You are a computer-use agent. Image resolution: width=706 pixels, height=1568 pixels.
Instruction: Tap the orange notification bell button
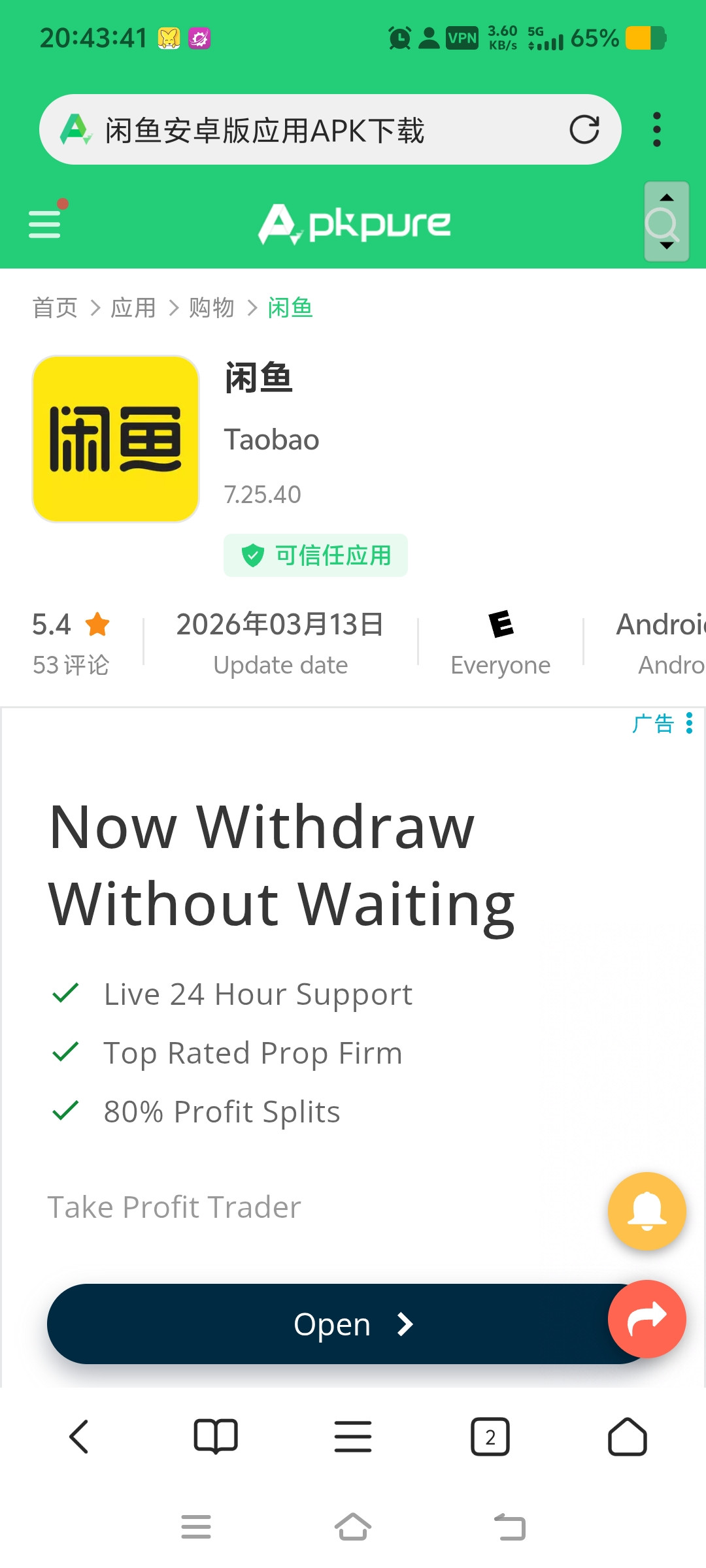pyautogui.click(x=647, y=1211)
